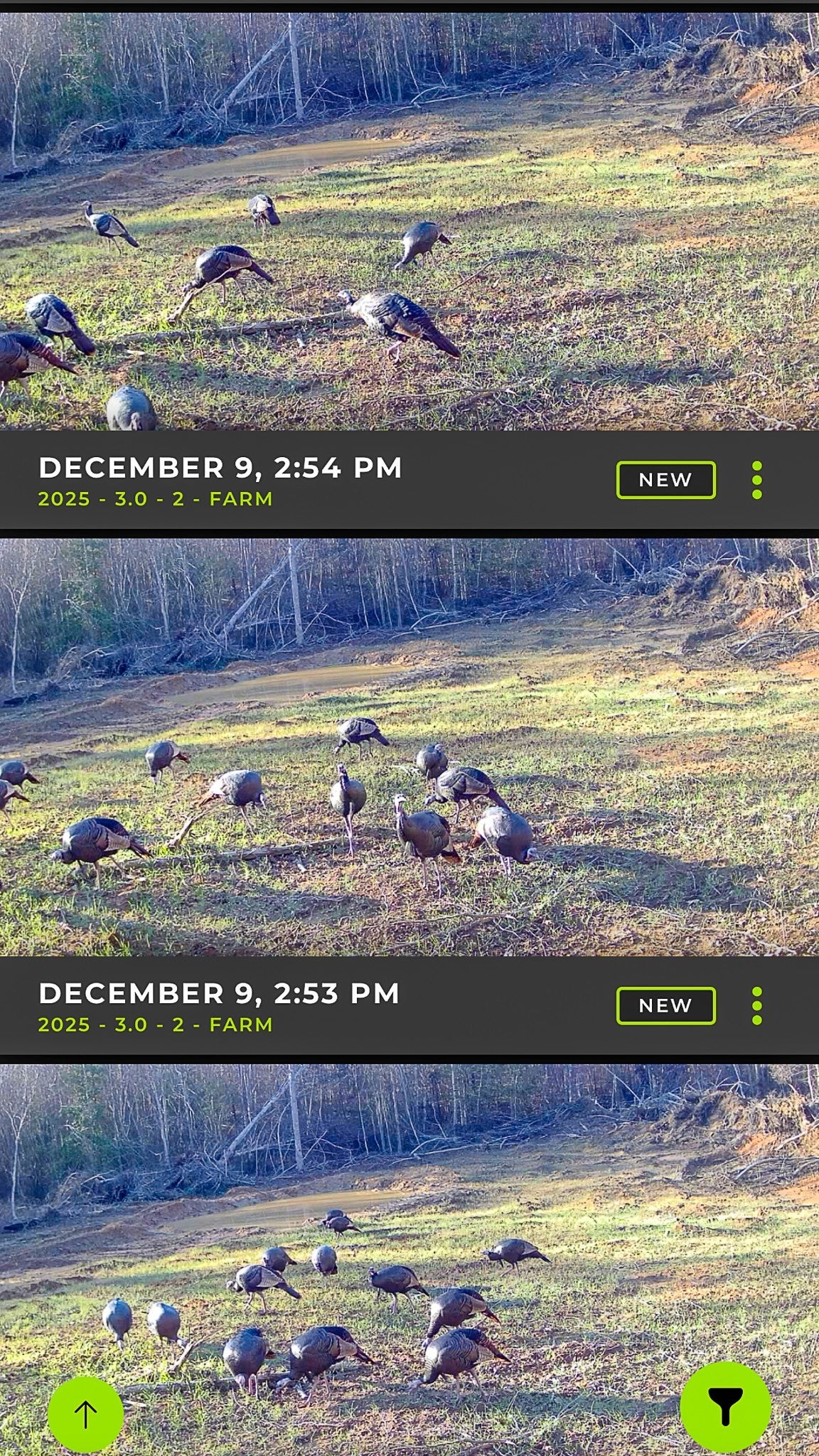Open the photo filter funnel button
The width and height of the screenshot is (819, 1456).
tap(725, 1406)
